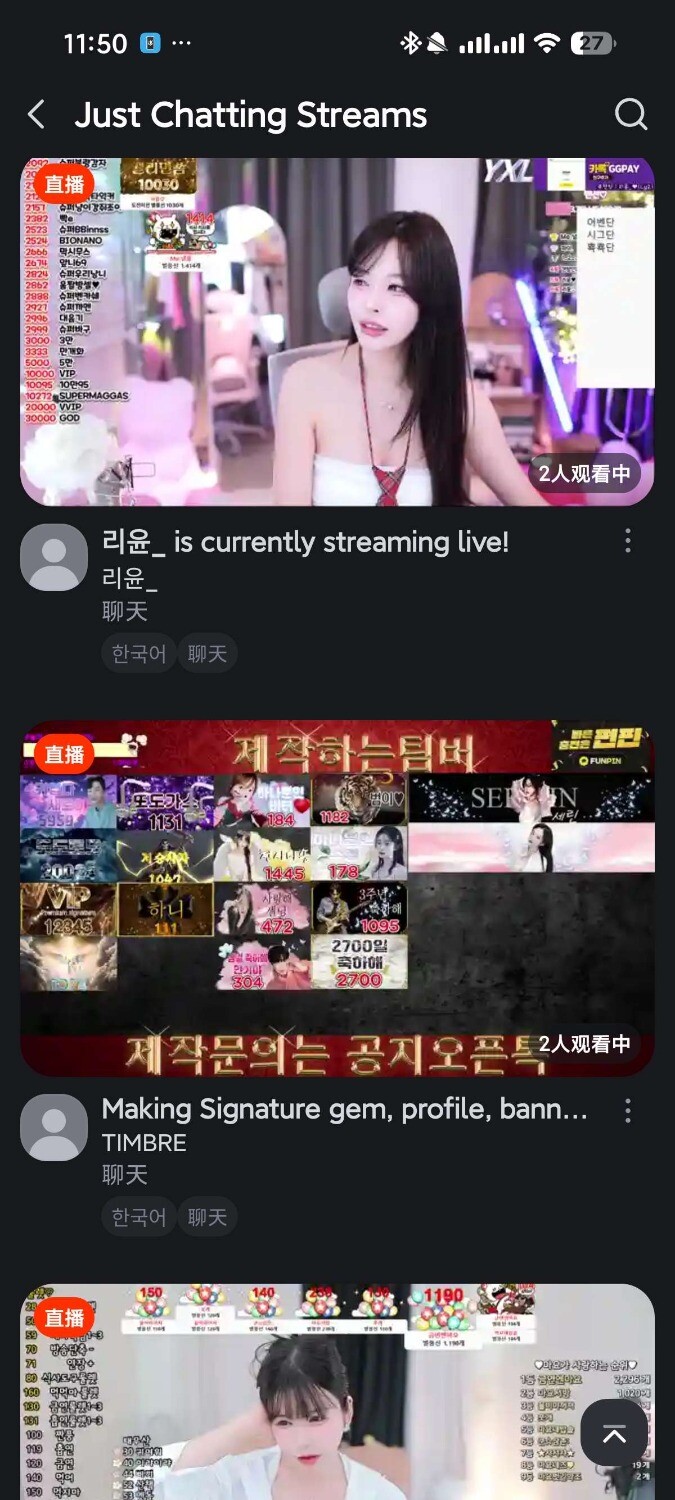This screenshot has height=1500, width=675.
Task: Select the 聊天 tag under 리윤_
Action: (207, 654)
